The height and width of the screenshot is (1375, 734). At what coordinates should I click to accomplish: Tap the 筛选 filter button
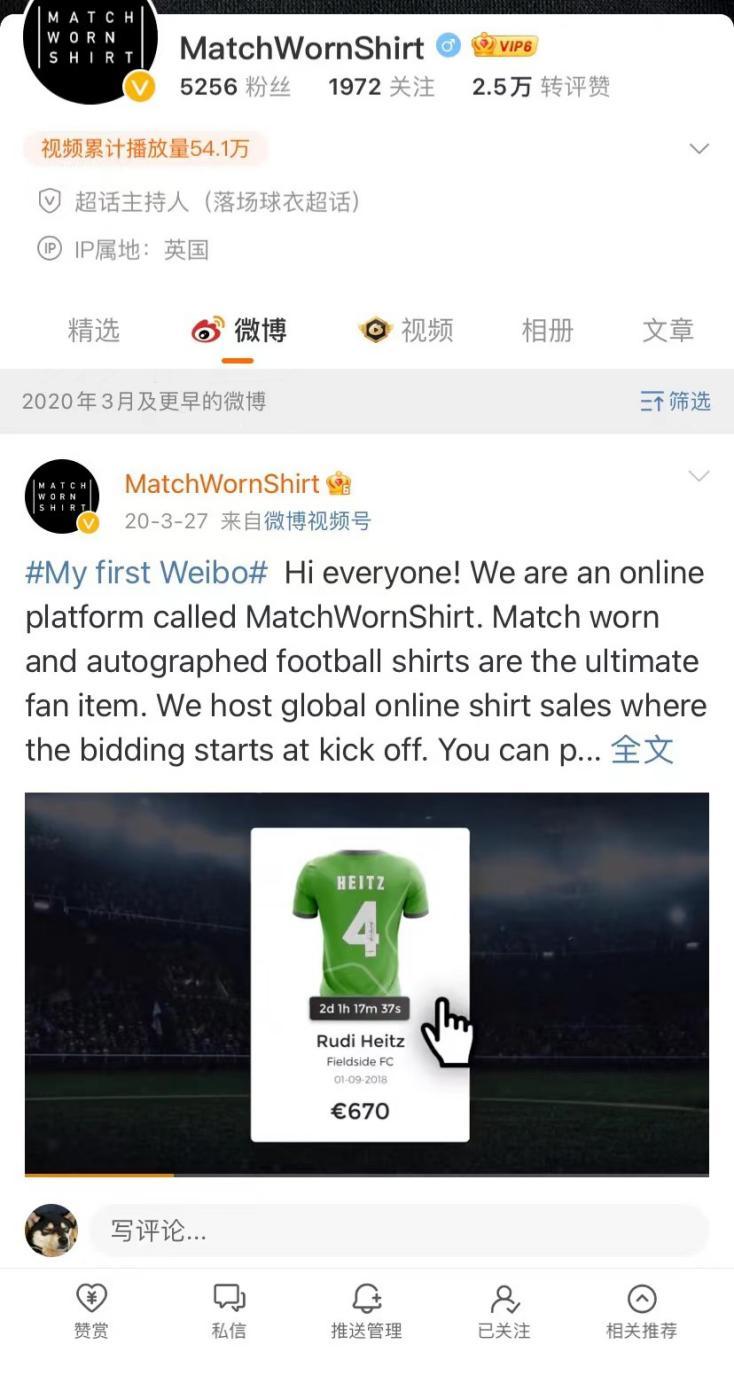676,402
